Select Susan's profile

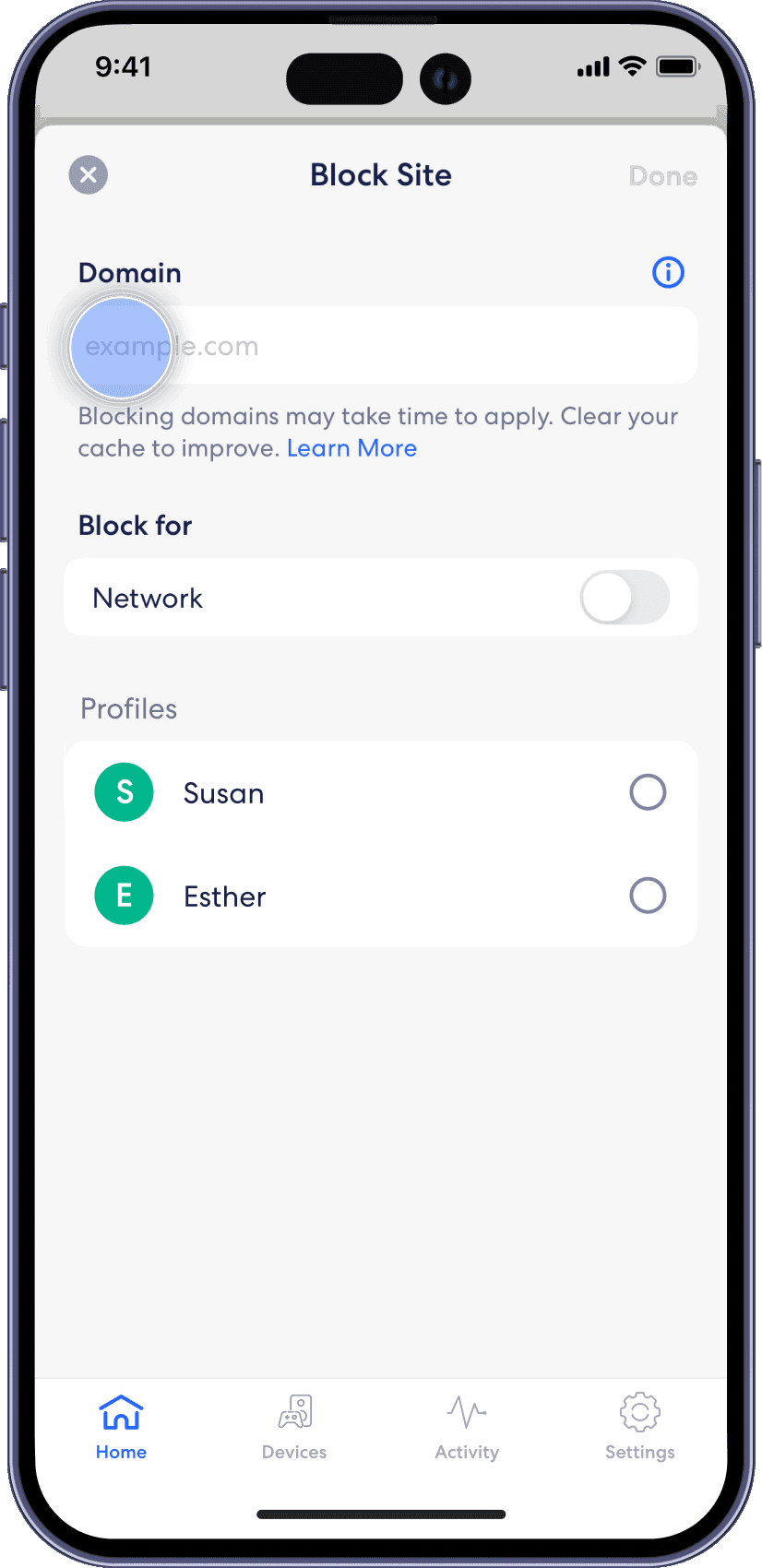[647, 792]
